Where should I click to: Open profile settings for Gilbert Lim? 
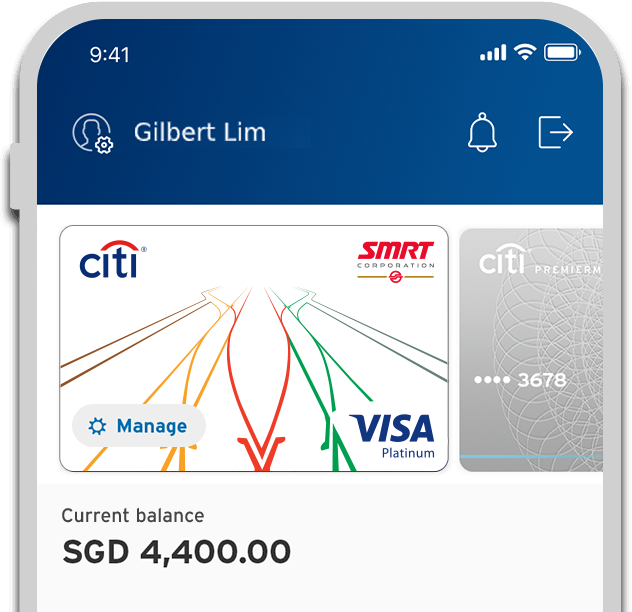pyautogui.click(x=91, y=133)
